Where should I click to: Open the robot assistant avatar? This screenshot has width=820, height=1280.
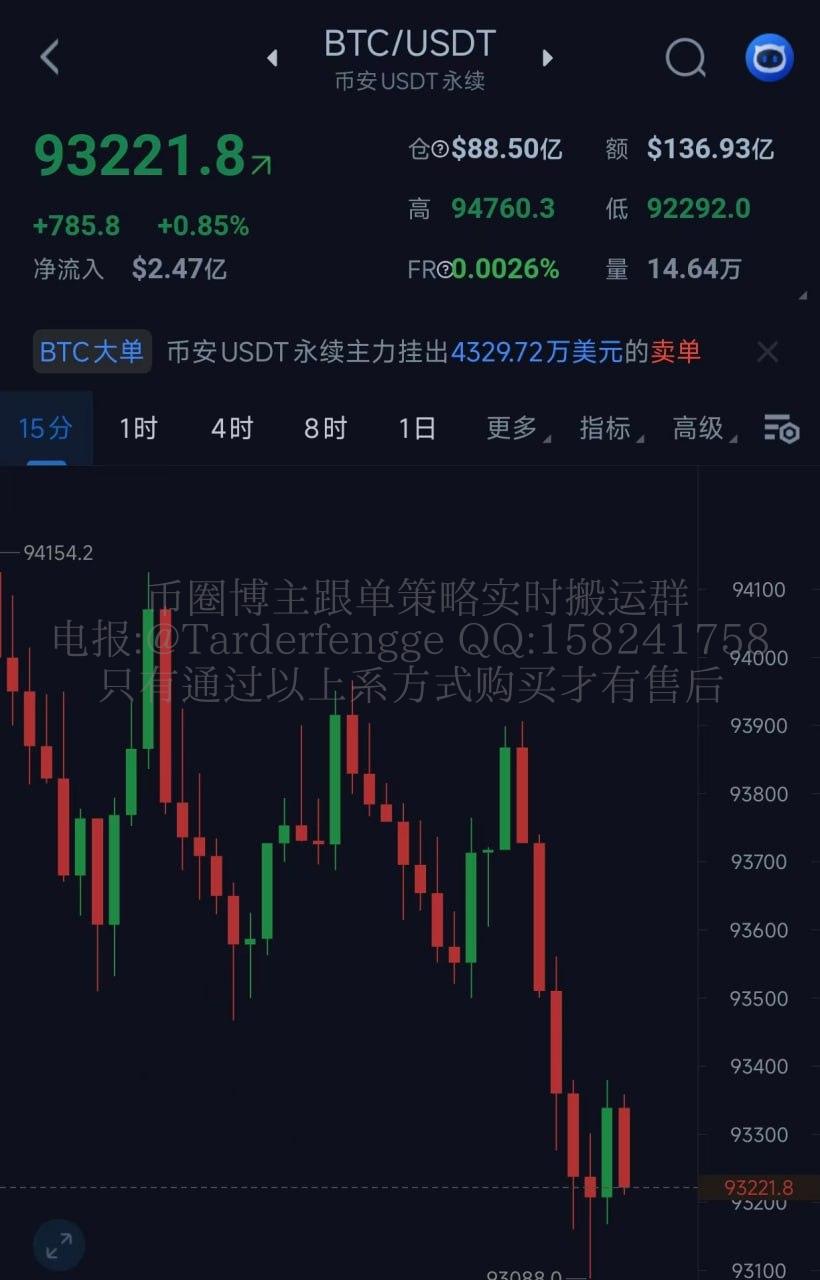pyautogui.click(x=769, y=58)
